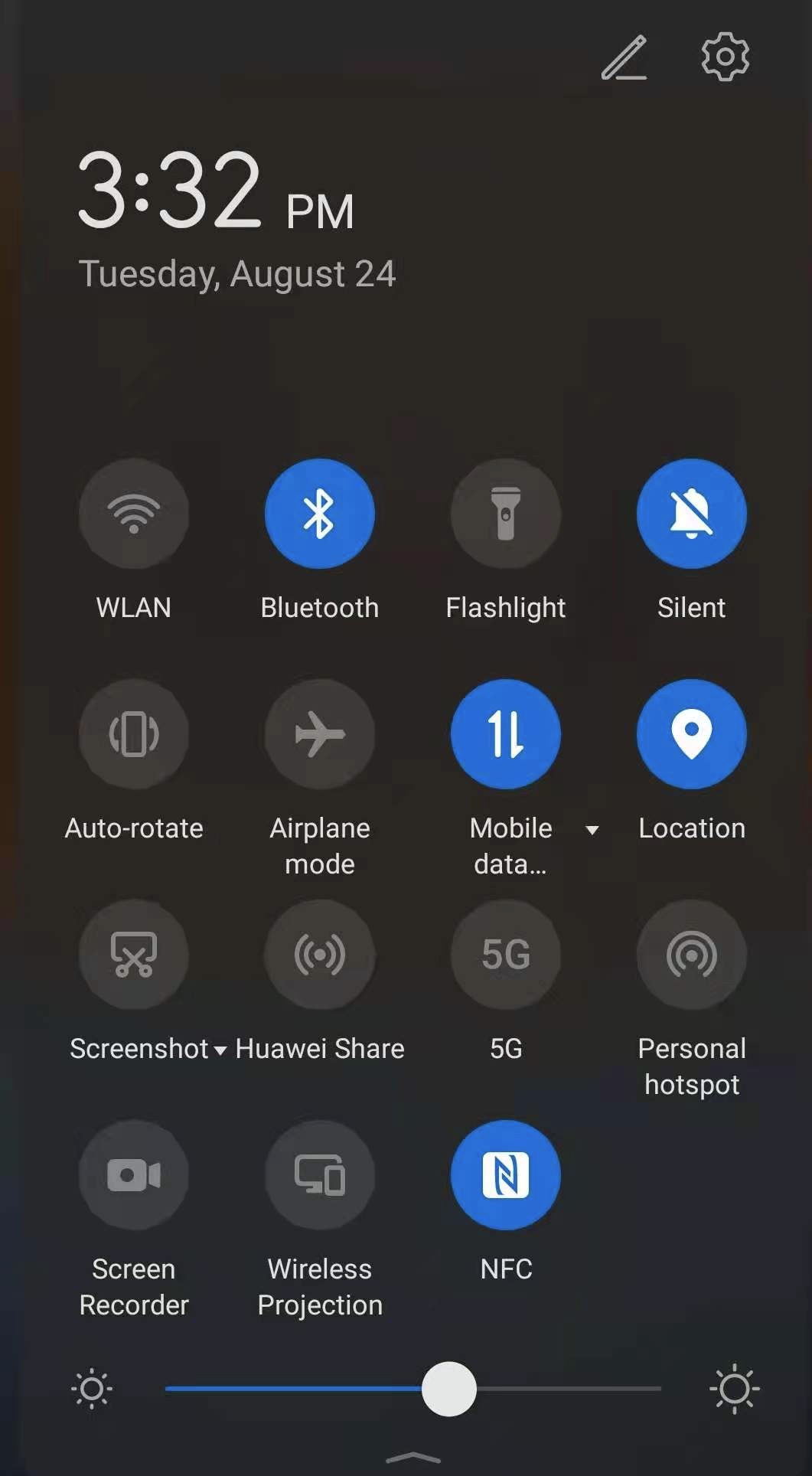Expand the Mobile data dropdown arrow

click(592, 830)
